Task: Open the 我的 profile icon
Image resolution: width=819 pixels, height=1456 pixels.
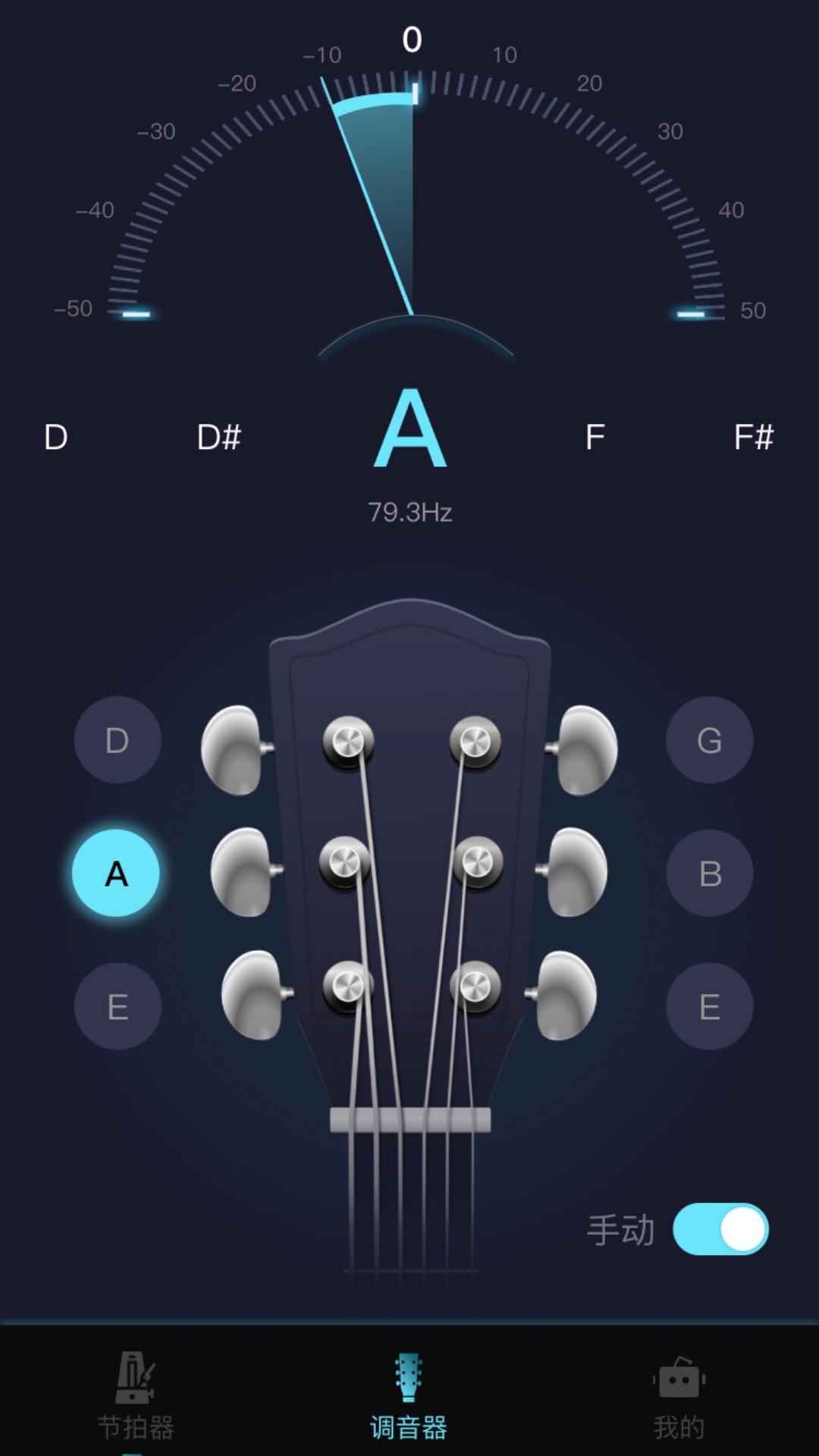Action: point(680,1380)
